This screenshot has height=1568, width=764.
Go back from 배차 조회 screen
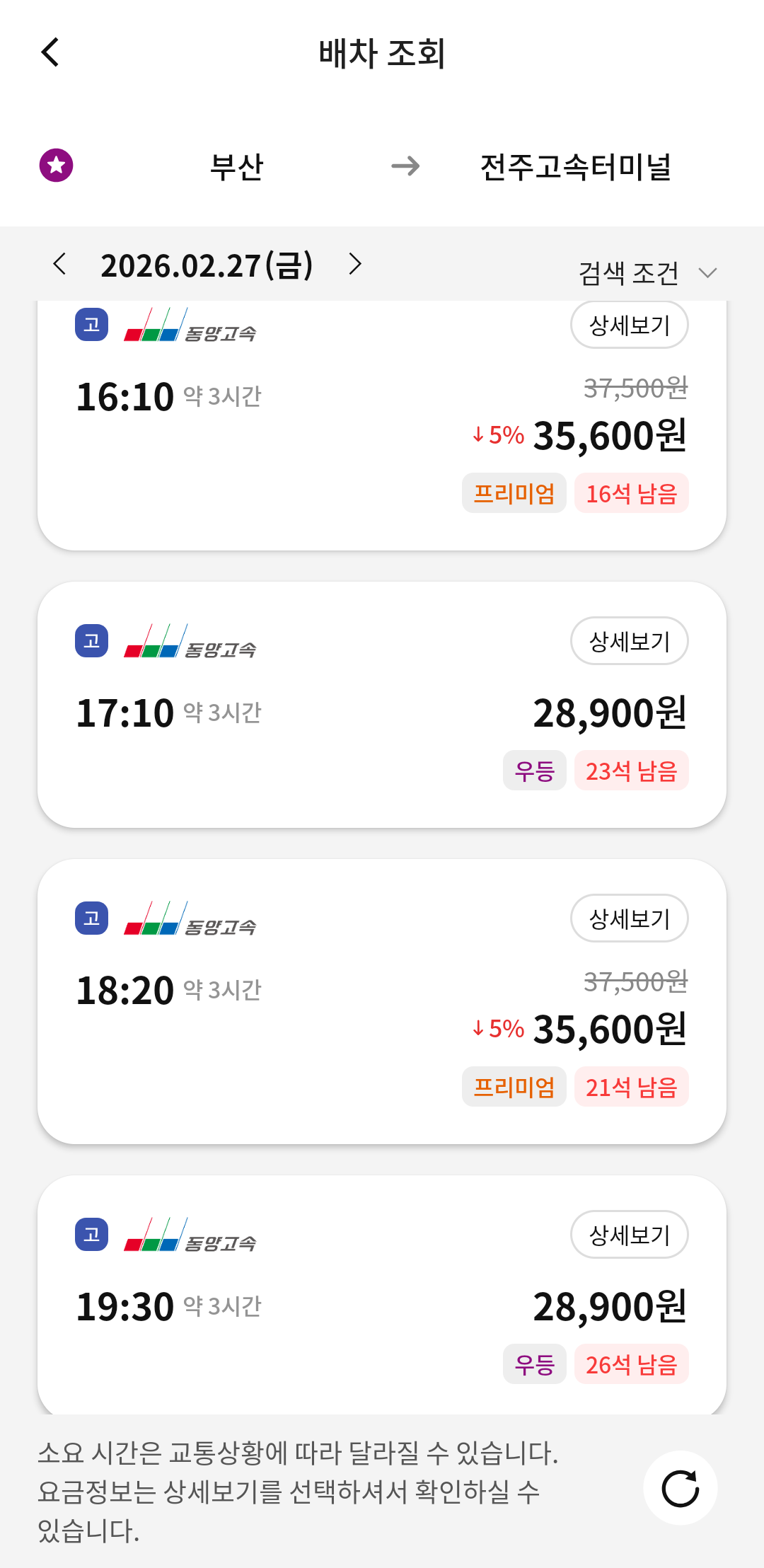pos(50,52)
